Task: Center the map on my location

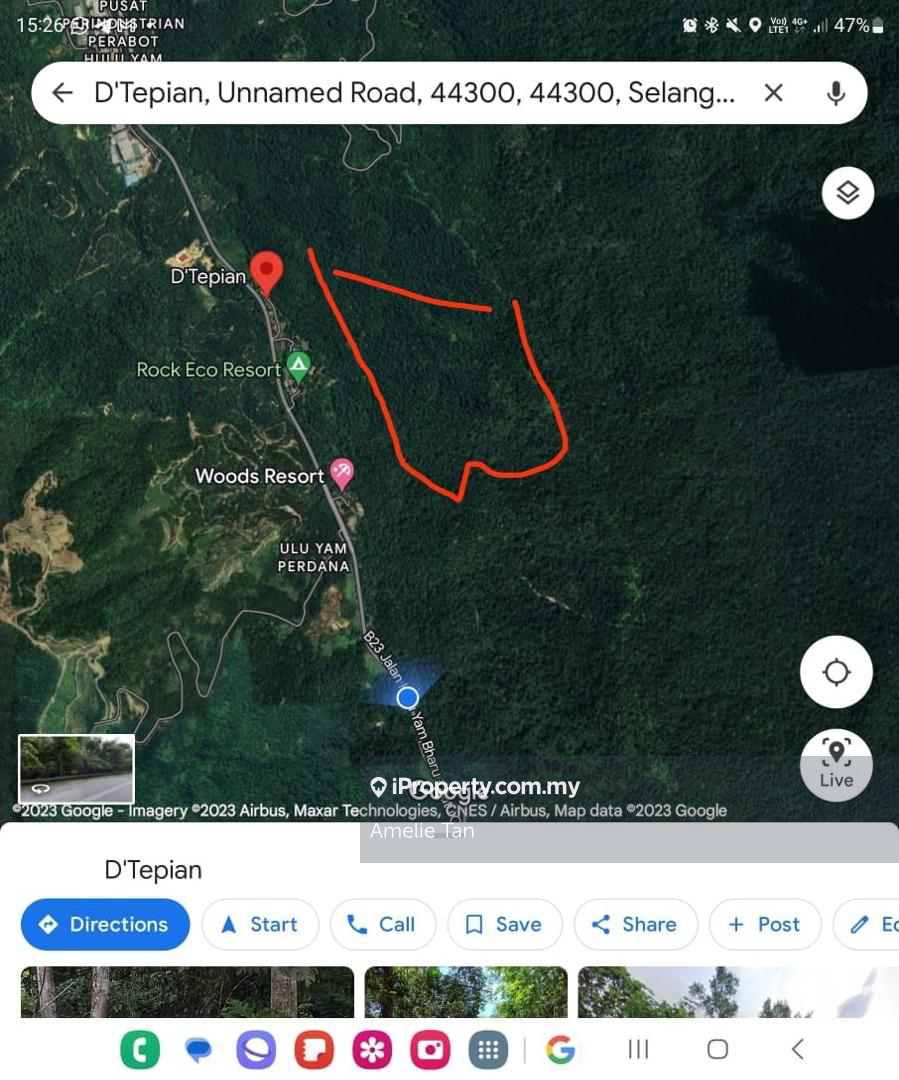Action: coord(836,672)
